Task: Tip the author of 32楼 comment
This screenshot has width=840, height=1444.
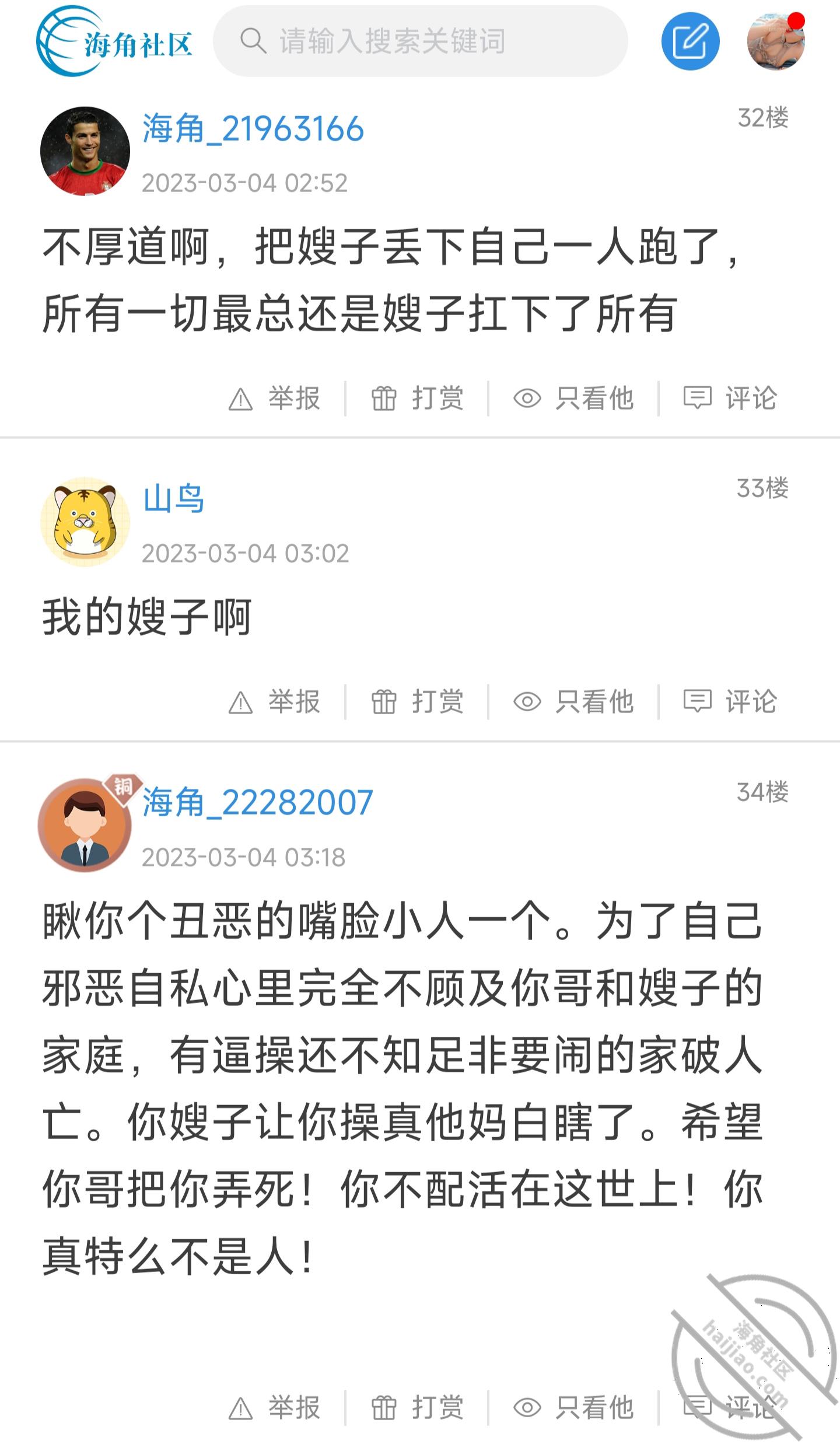Action: click(418, 399)
